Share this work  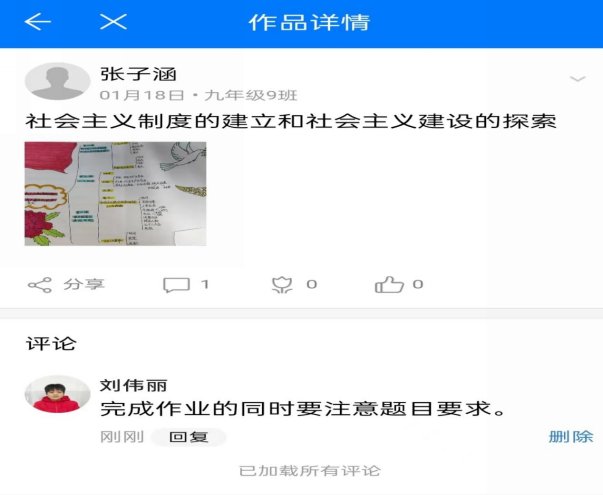click(x=66, y=285)
